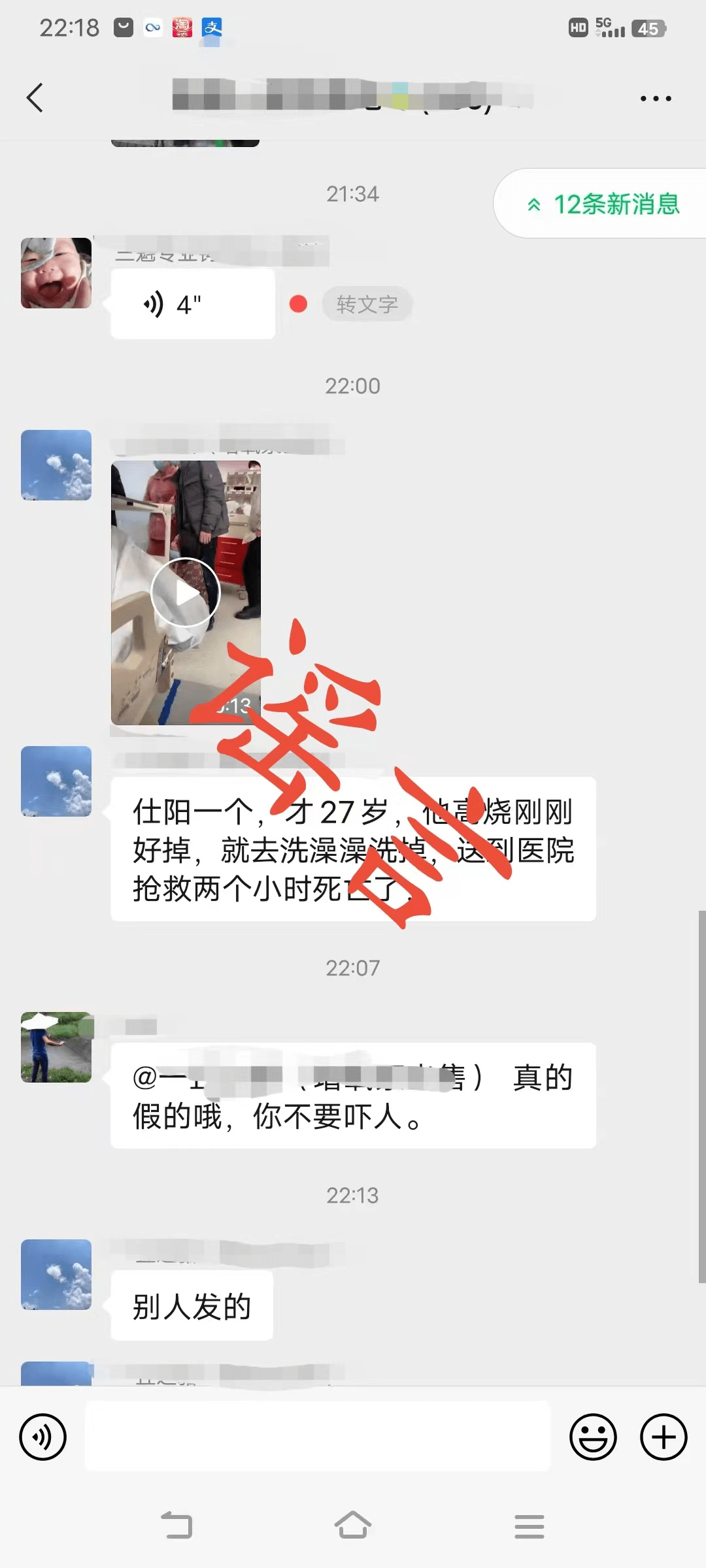Convert the voice message with 转文字
The height and width of the screenshot is (1568, 706).
pos(367,304)
